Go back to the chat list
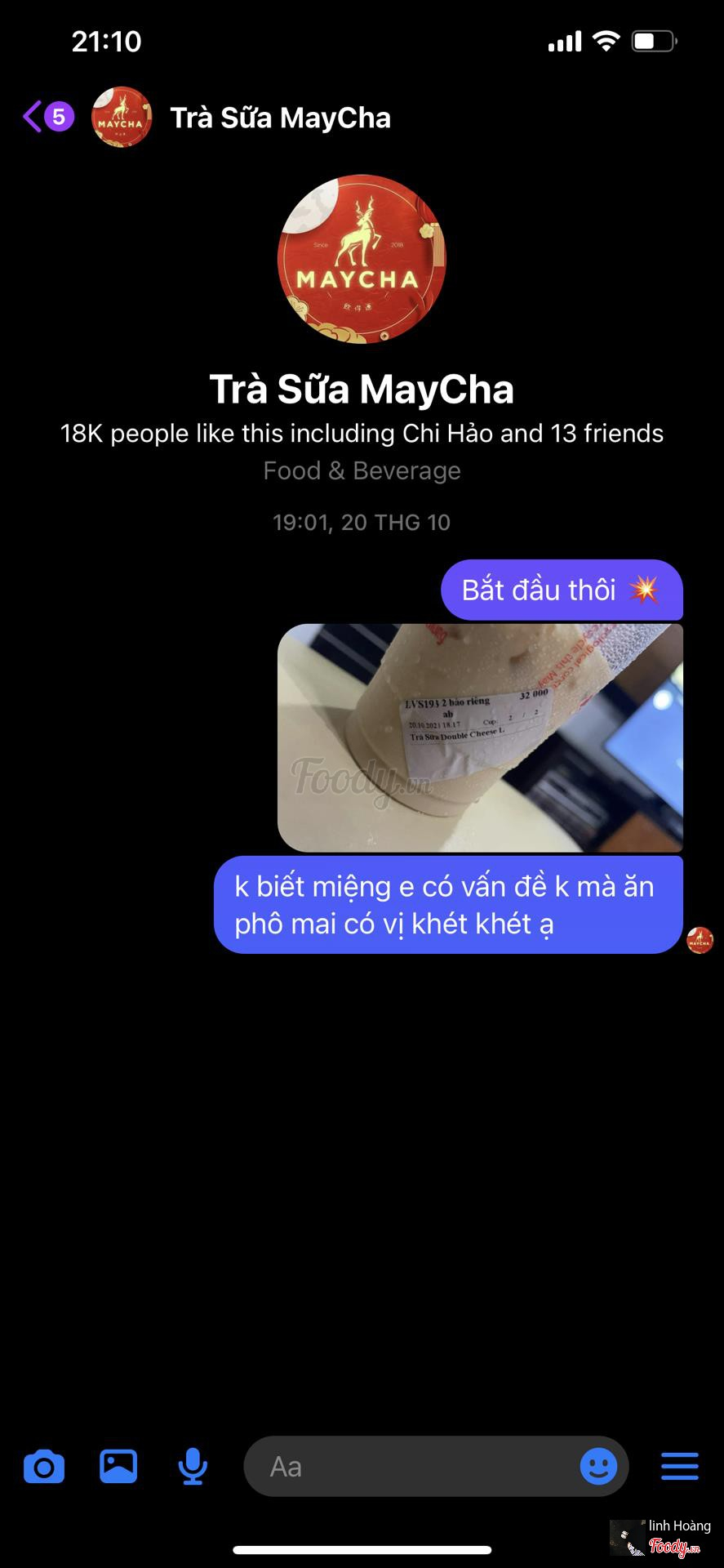724x1568 pixels. (34, 117)
